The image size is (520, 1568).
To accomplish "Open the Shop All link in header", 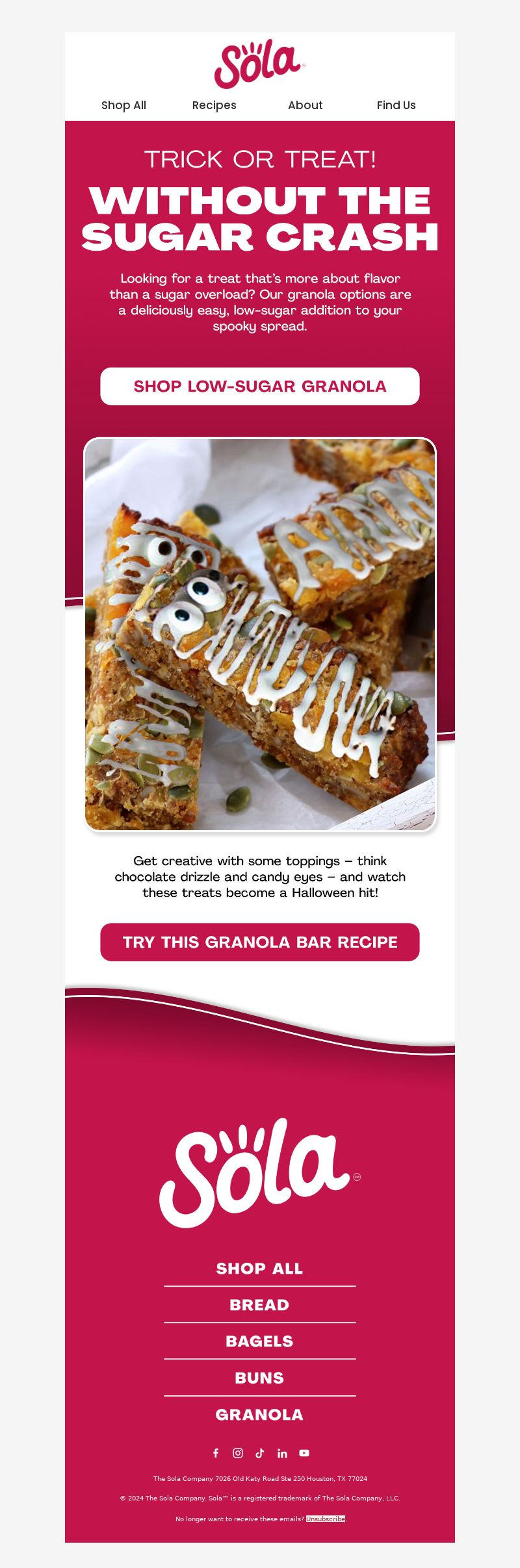I will (x=123, y=105).
